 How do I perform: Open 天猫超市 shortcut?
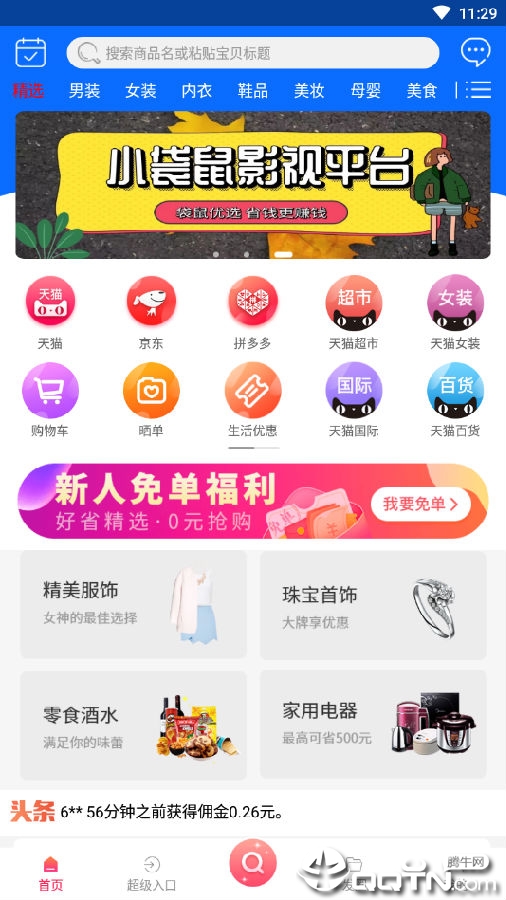coord(353,313)
